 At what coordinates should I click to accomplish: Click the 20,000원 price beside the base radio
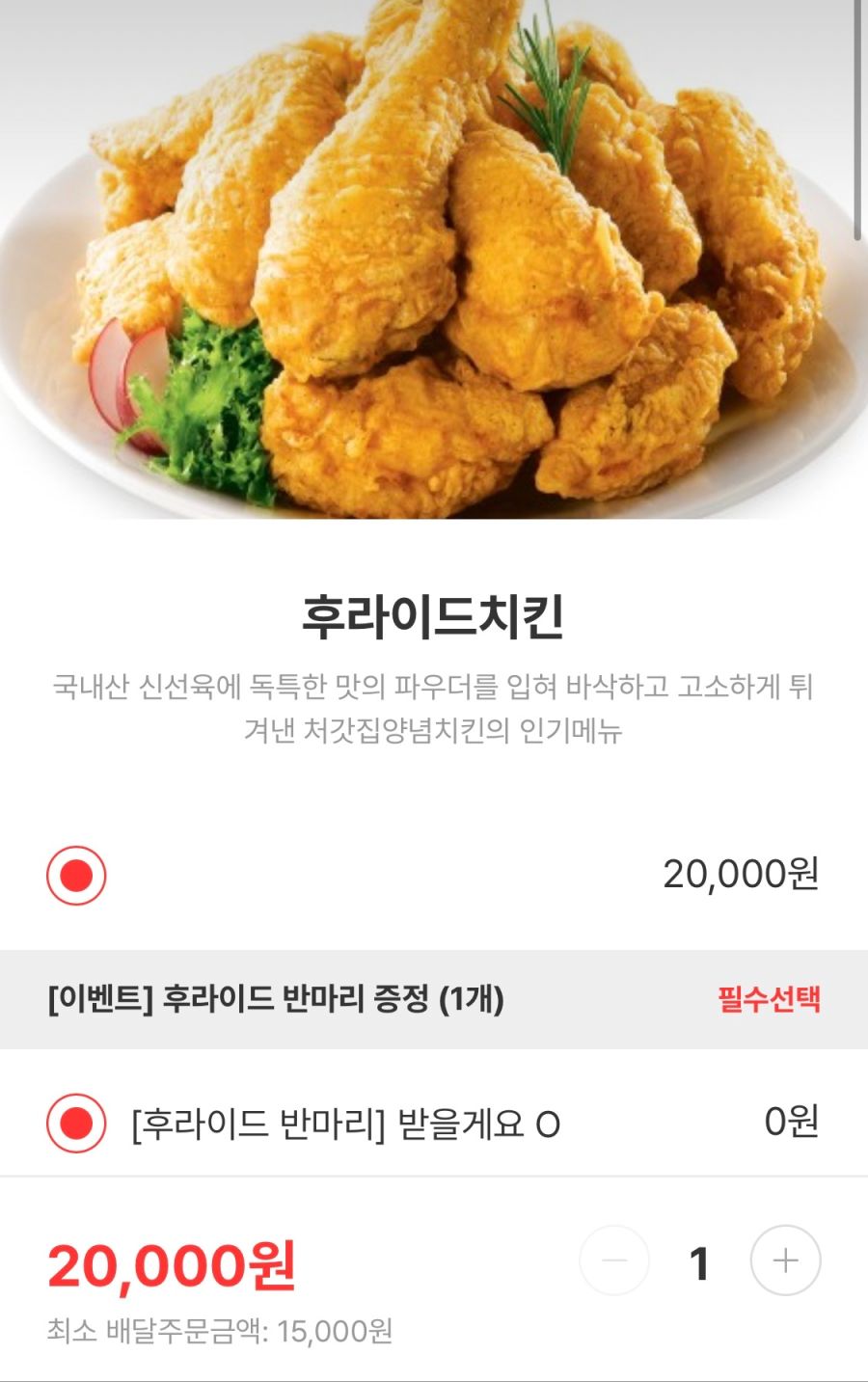tap(740, 874)
